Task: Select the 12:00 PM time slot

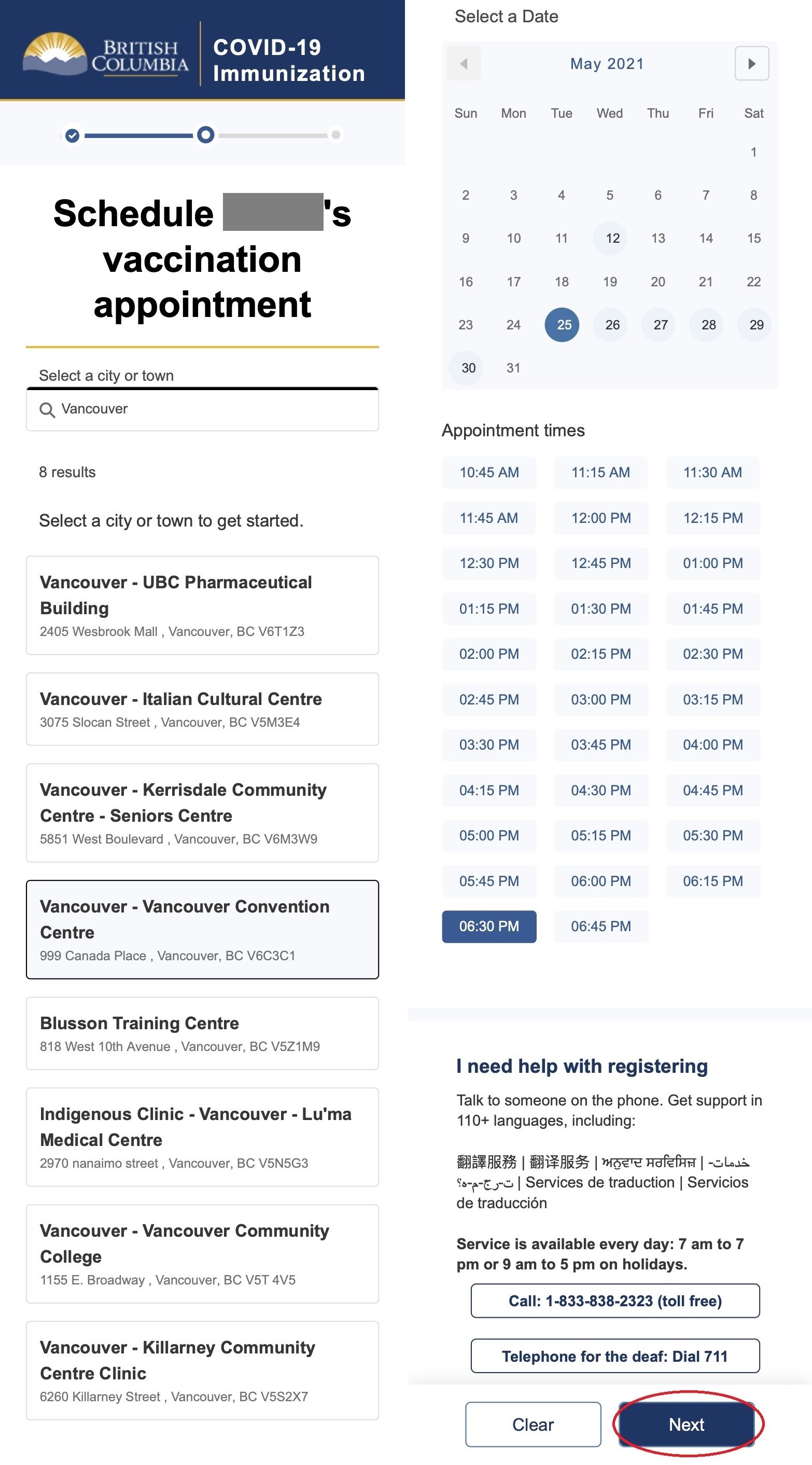Action: tap(601, 518)
